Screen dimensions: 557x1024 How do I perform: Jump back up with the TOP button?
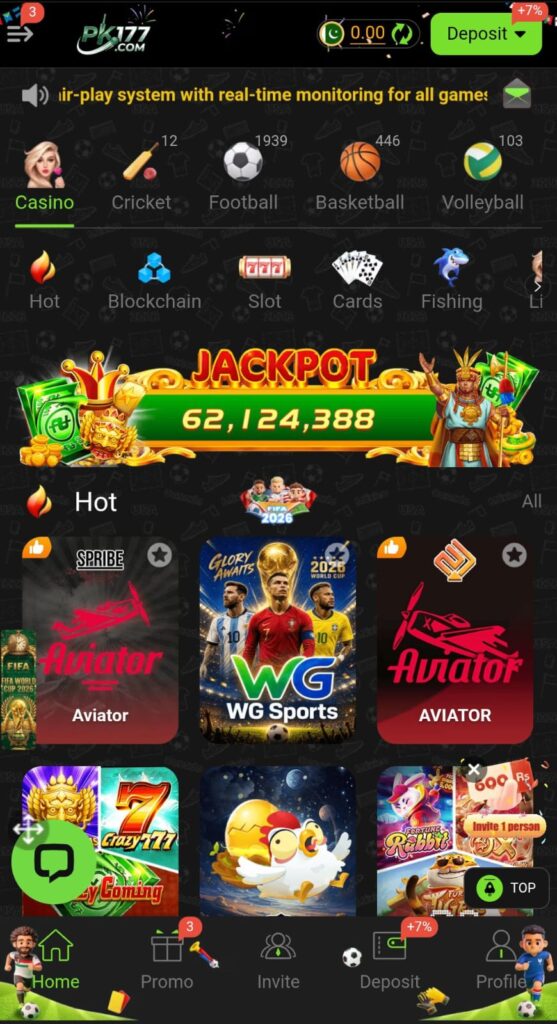(x=507, y=888)
